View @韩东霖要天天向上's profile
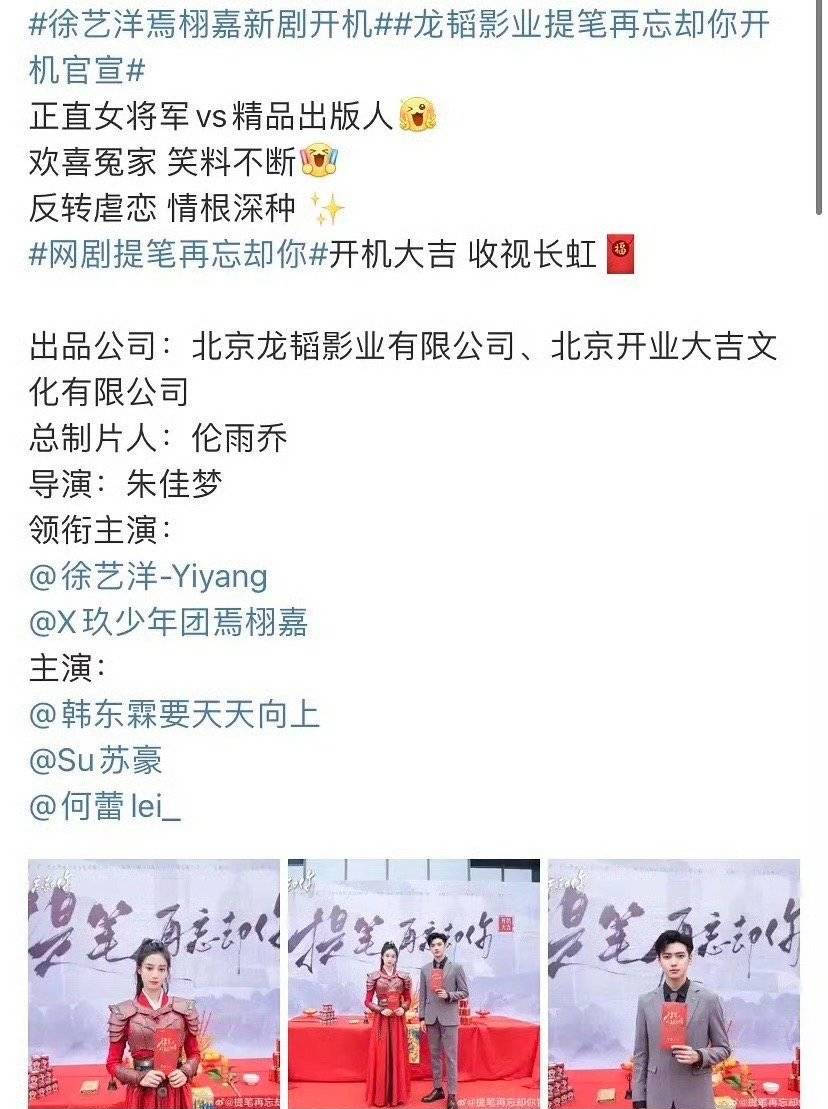This screenshot has width=828, height=1109. [175, 715]
